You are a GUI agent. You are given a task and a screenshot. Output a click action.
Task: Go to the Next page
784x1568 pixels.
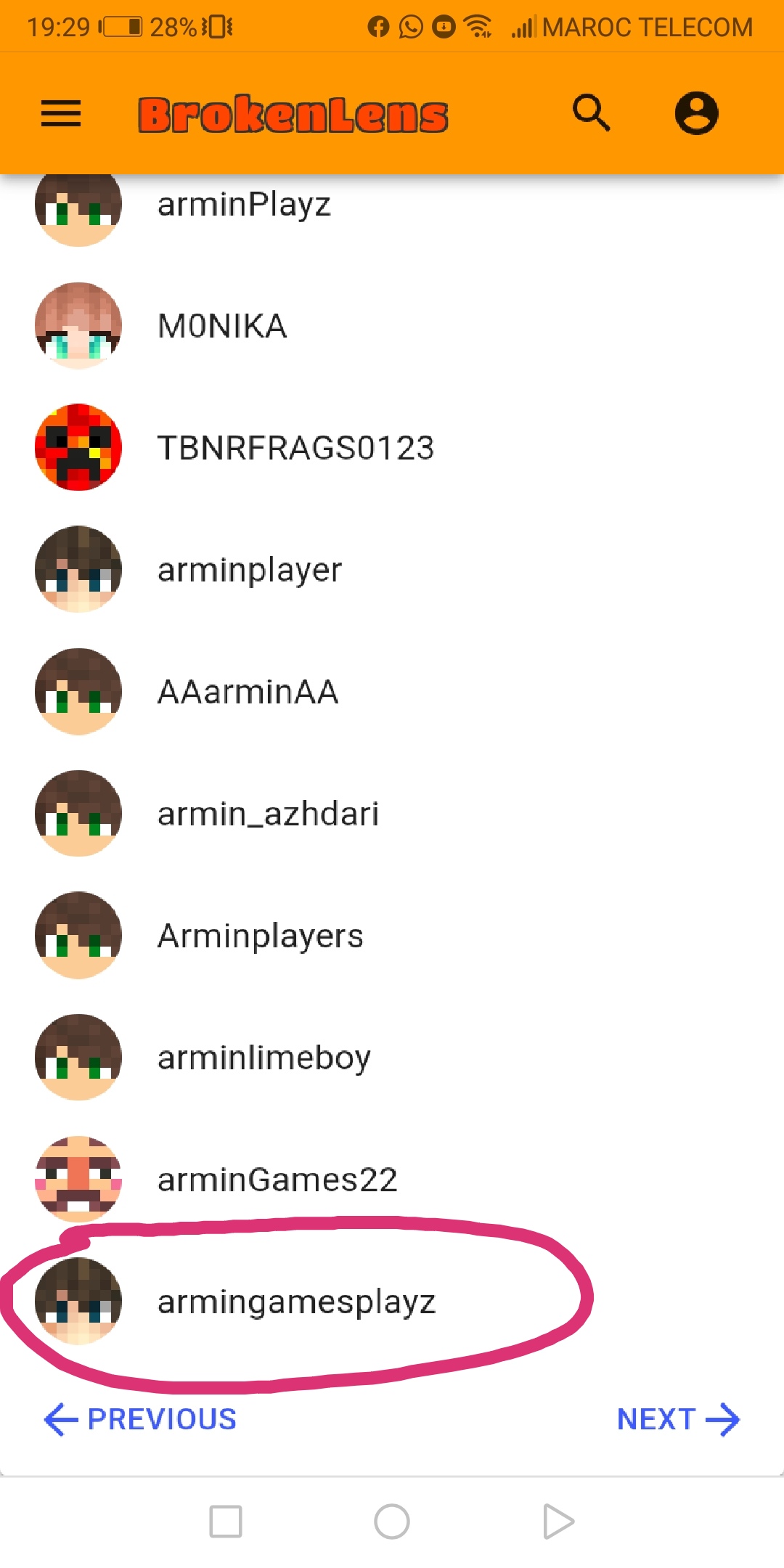[678, 1419]
